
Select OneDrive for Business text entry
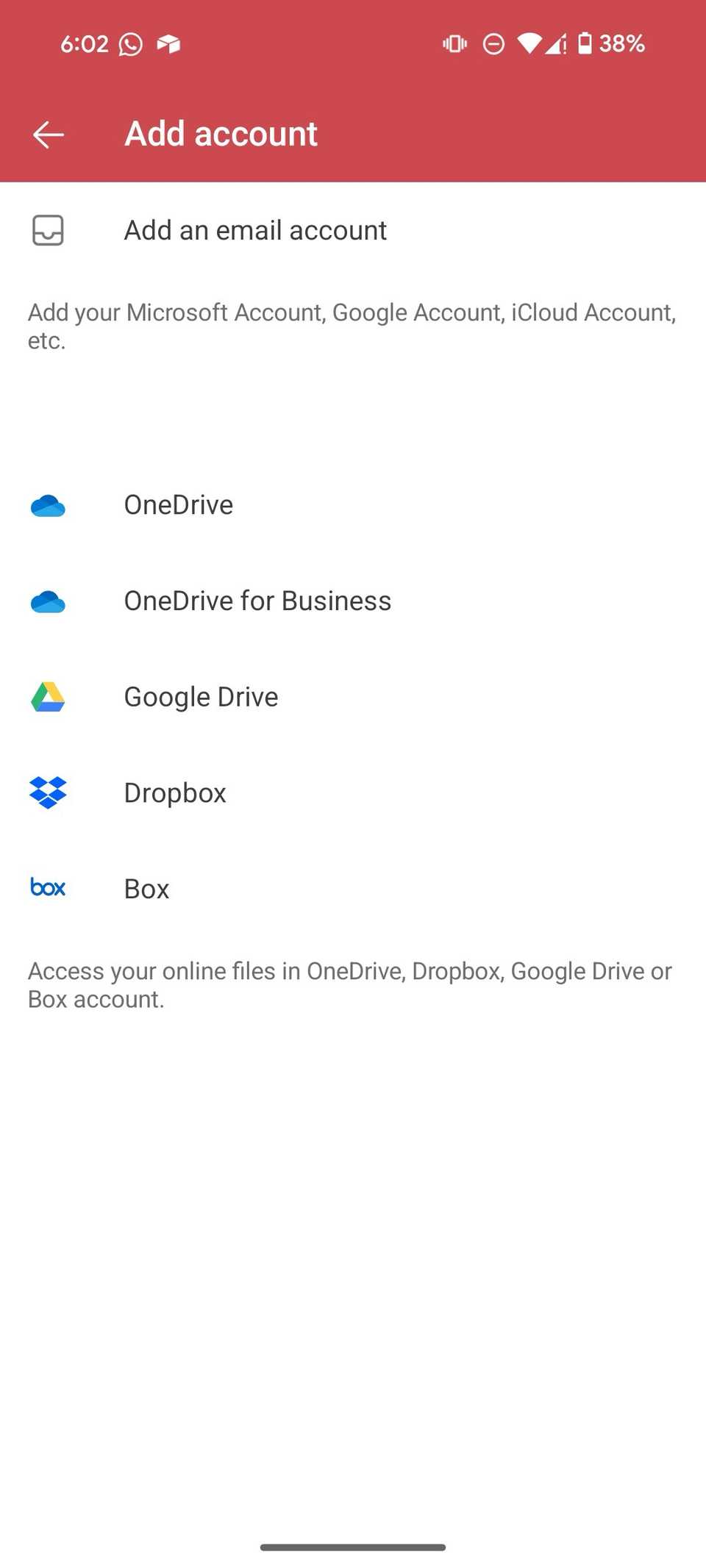click(257, 601)
